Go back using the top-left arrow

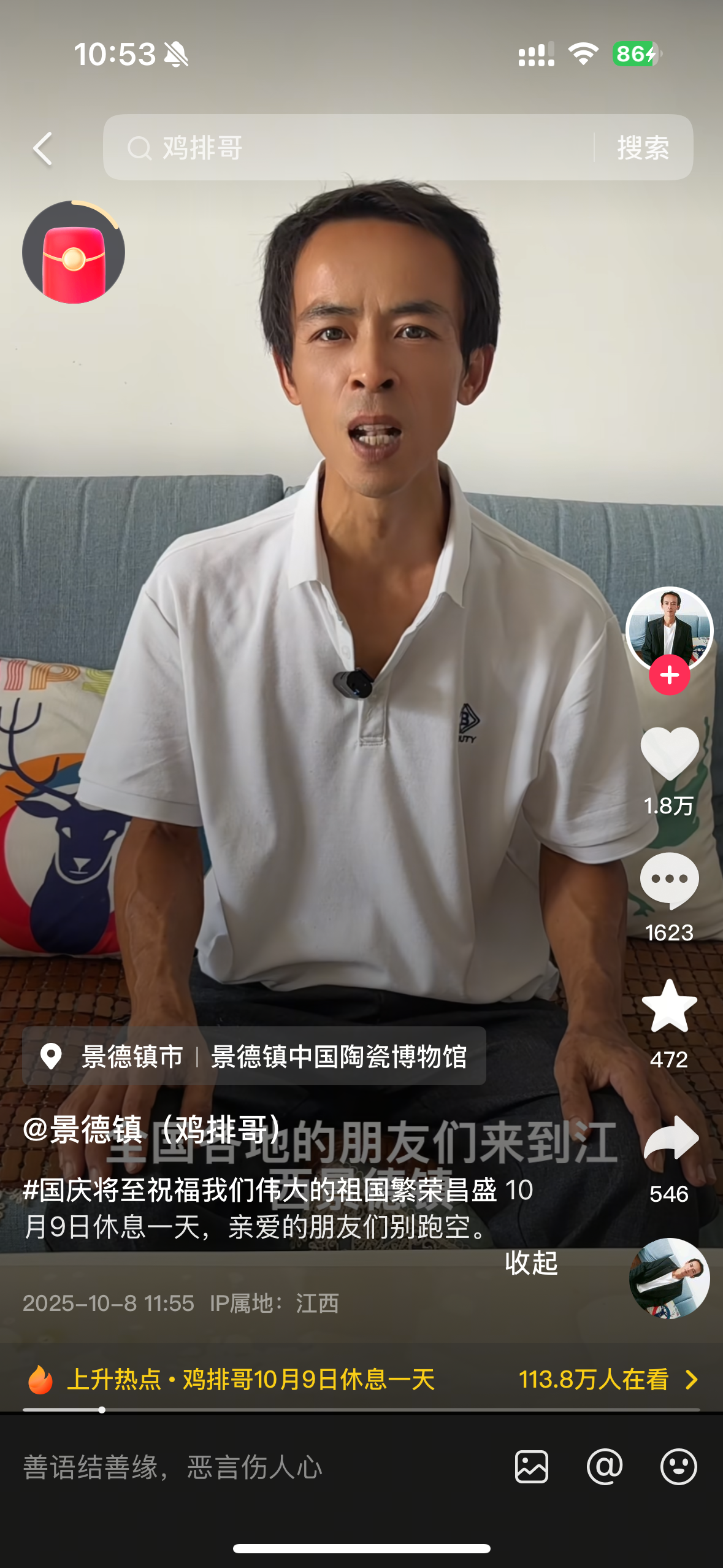tap(42, 148)
